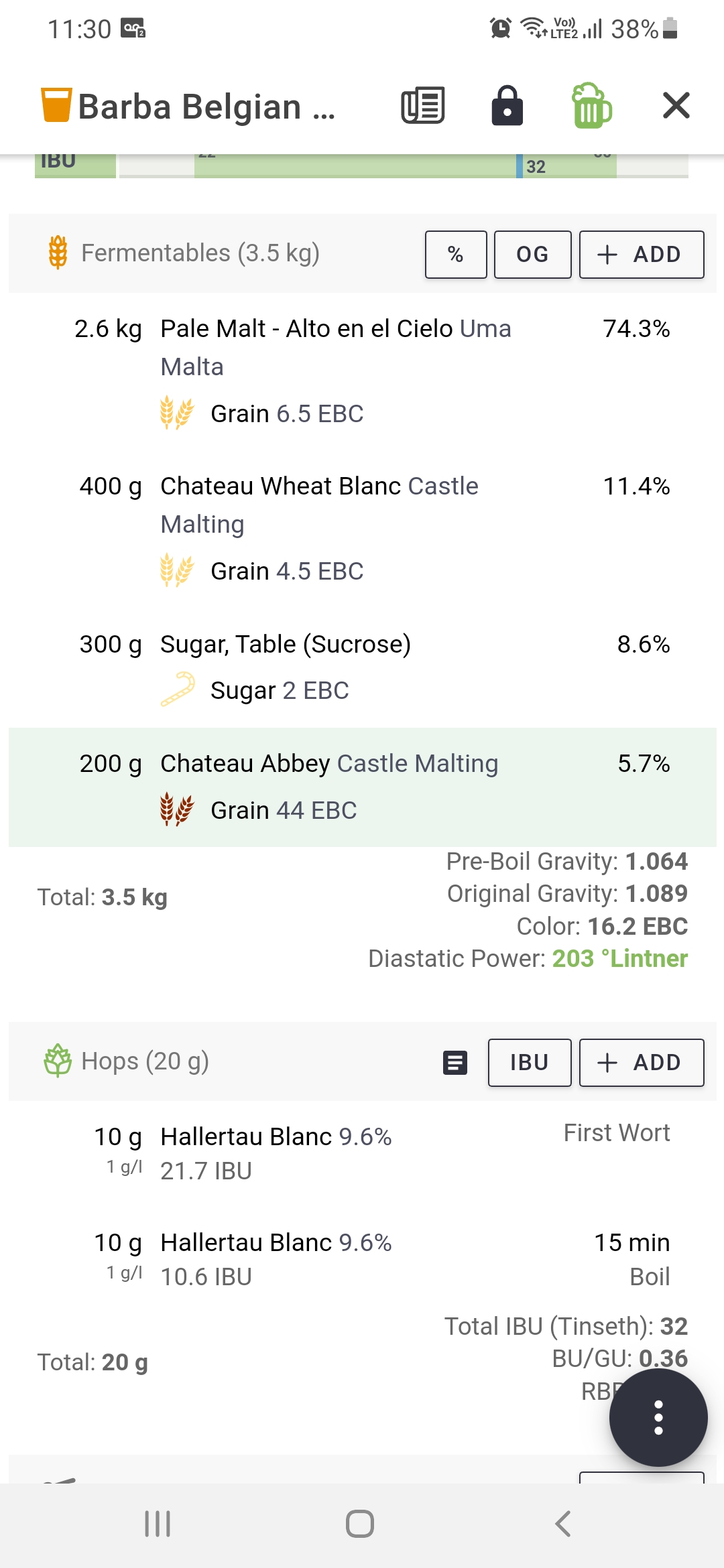Tap the lock icon to lock recipe
The image size is (724, 1568).
pos(507,106)
